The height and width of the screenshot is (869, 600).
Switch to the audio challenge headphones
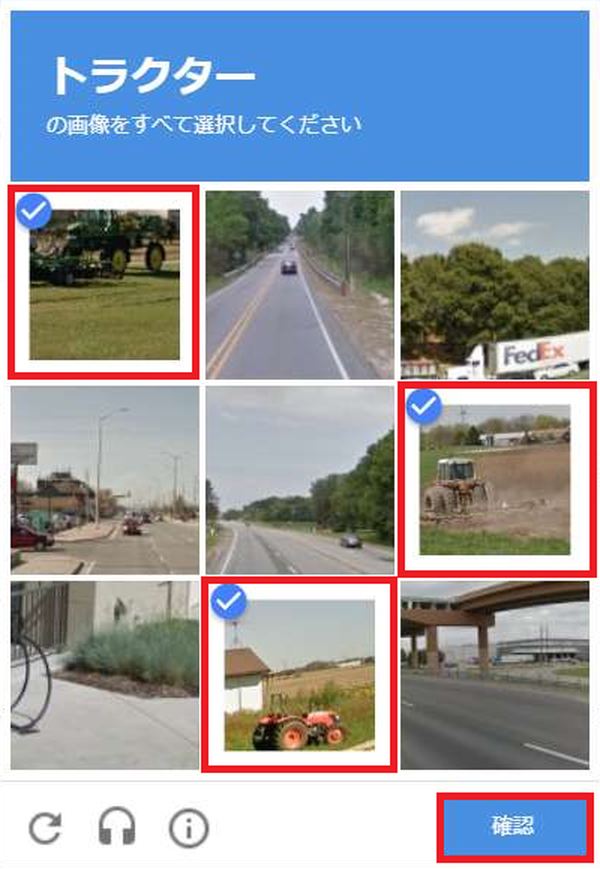coord(117,827)
